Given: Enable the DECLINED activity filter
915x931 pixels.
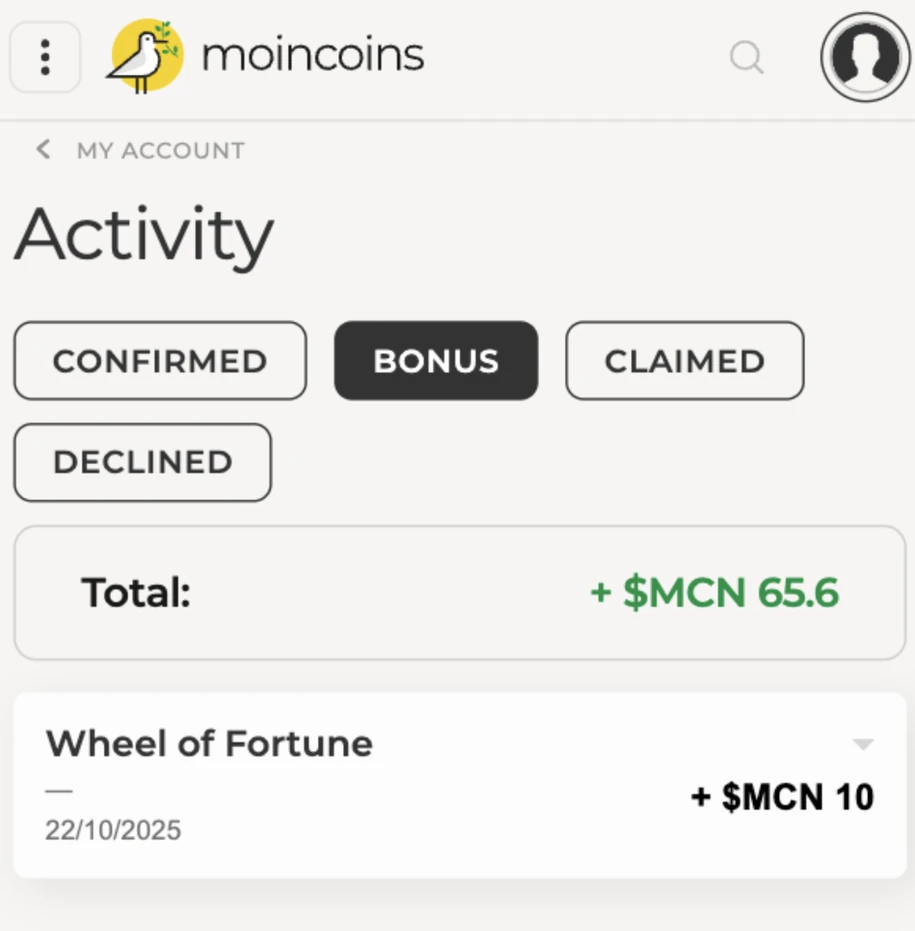Looking at the screenshot, I should coord(142,462).
